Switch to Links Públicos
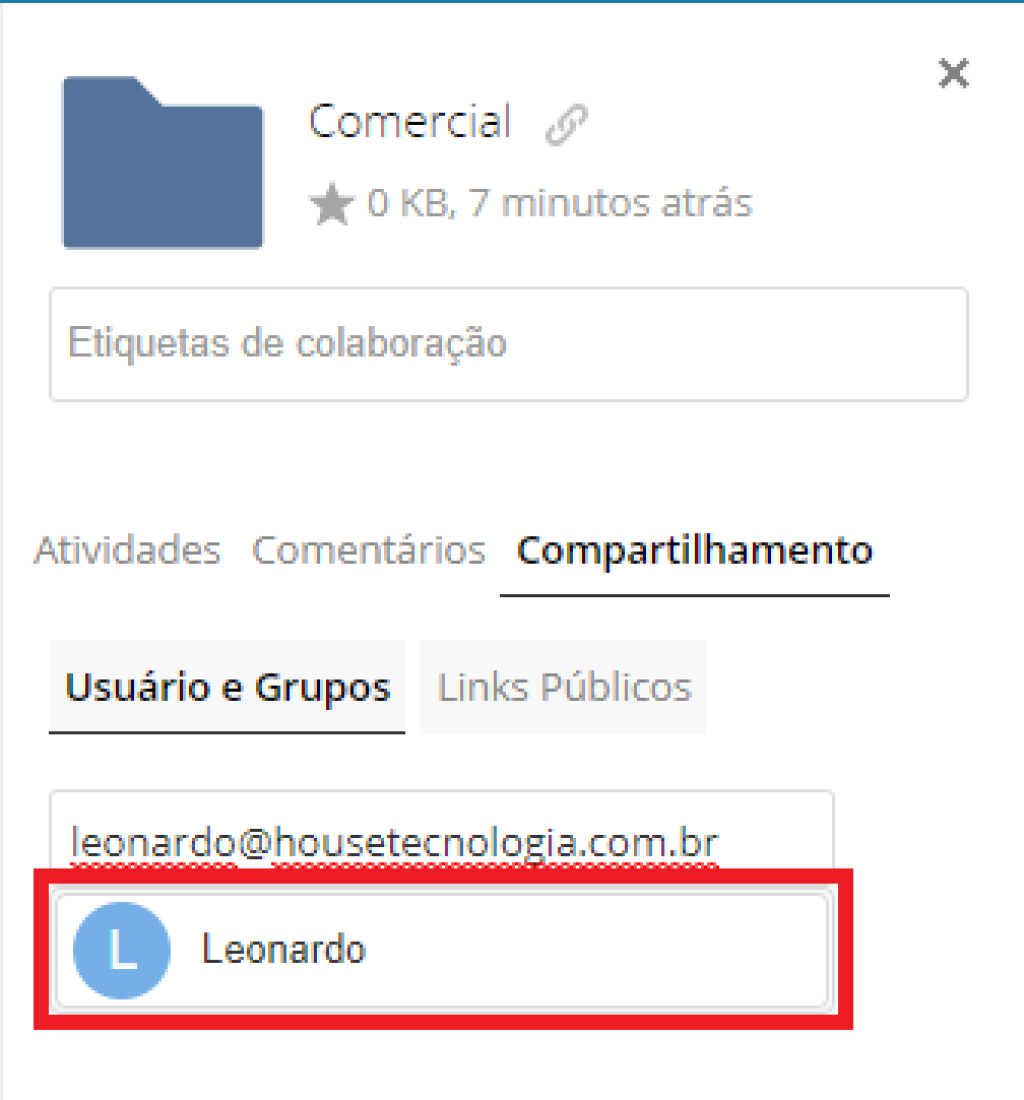 pos(564,686)
